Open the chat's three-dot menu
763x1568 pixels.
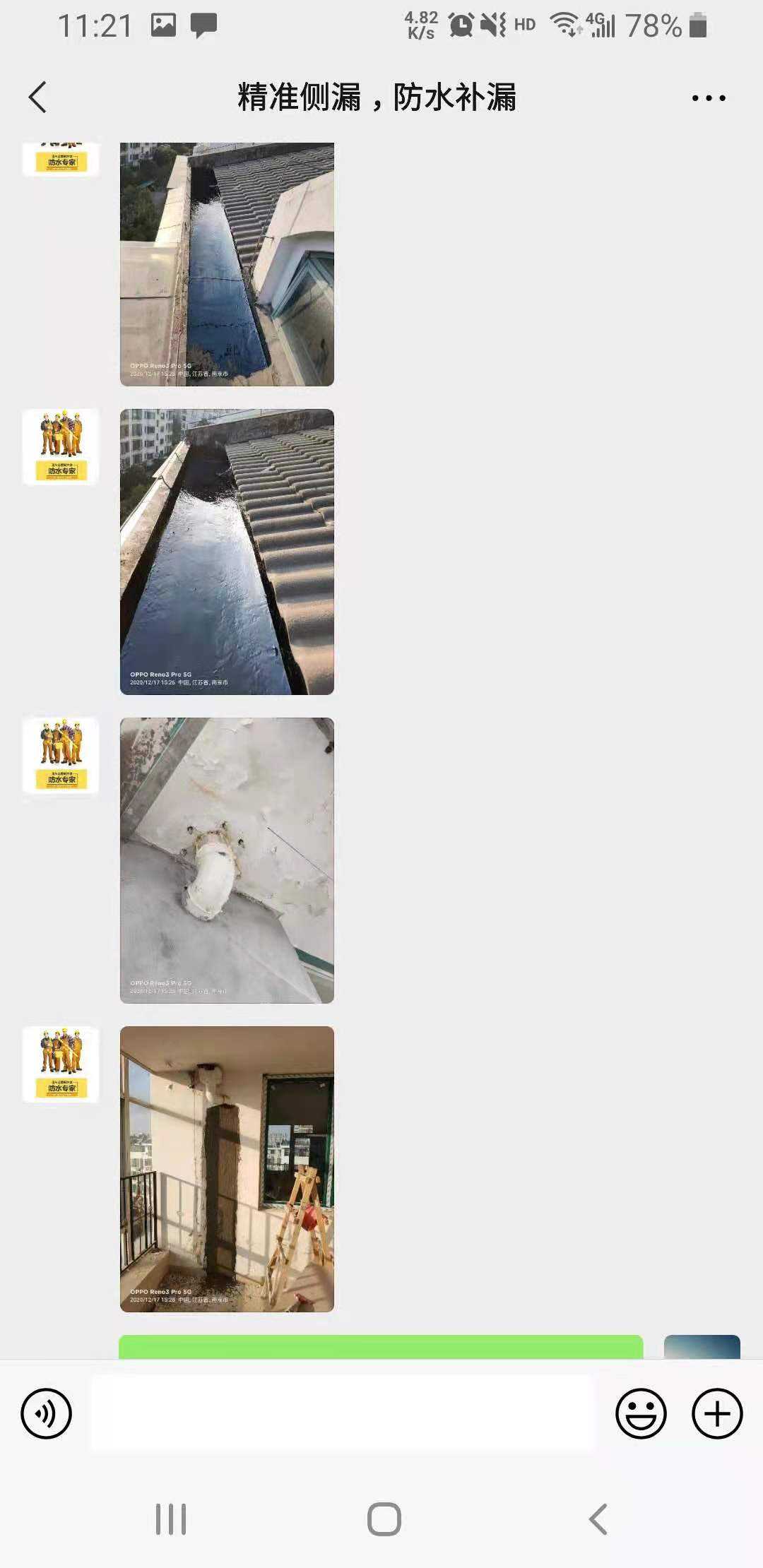(x=708, y=98)
